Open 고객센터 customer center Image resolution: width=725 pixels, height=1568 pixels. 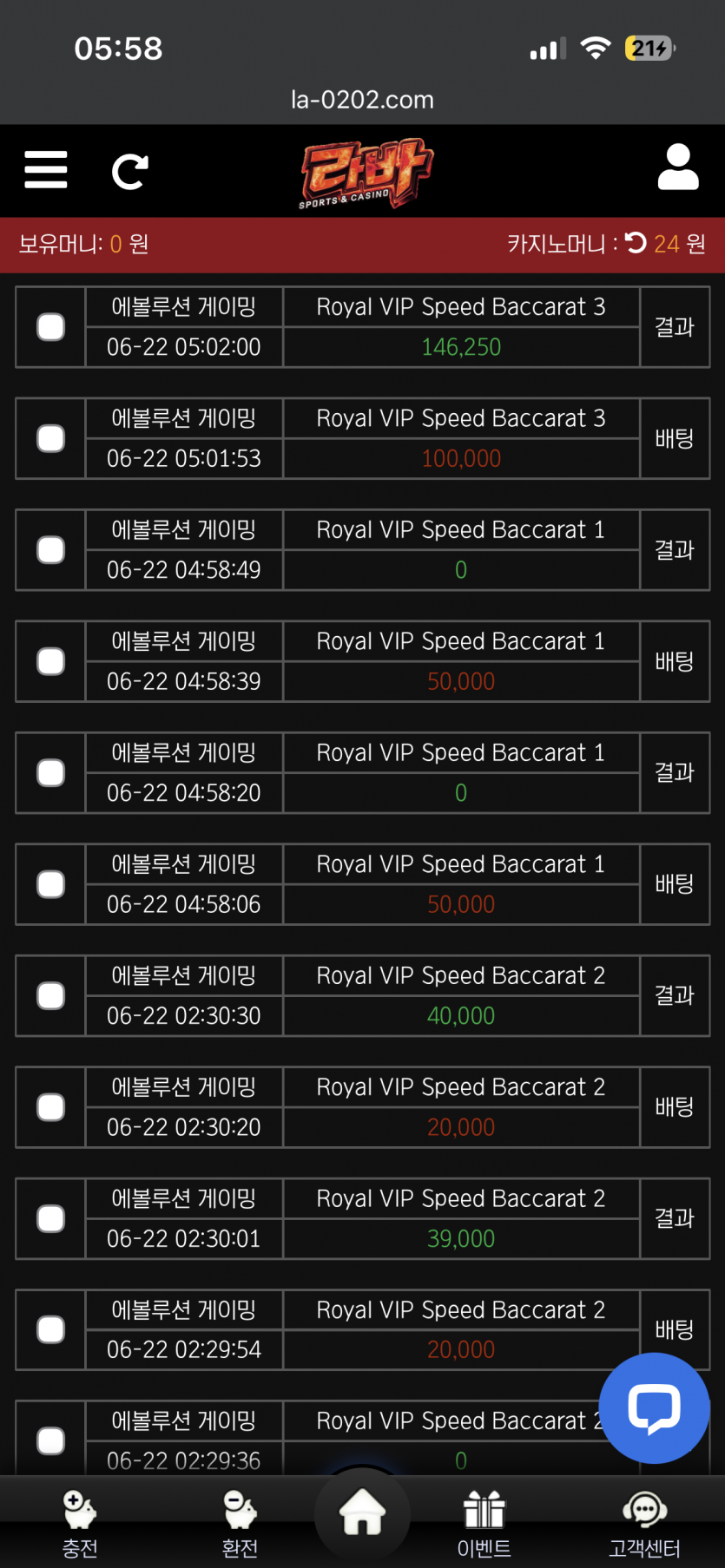(644, 1525)
